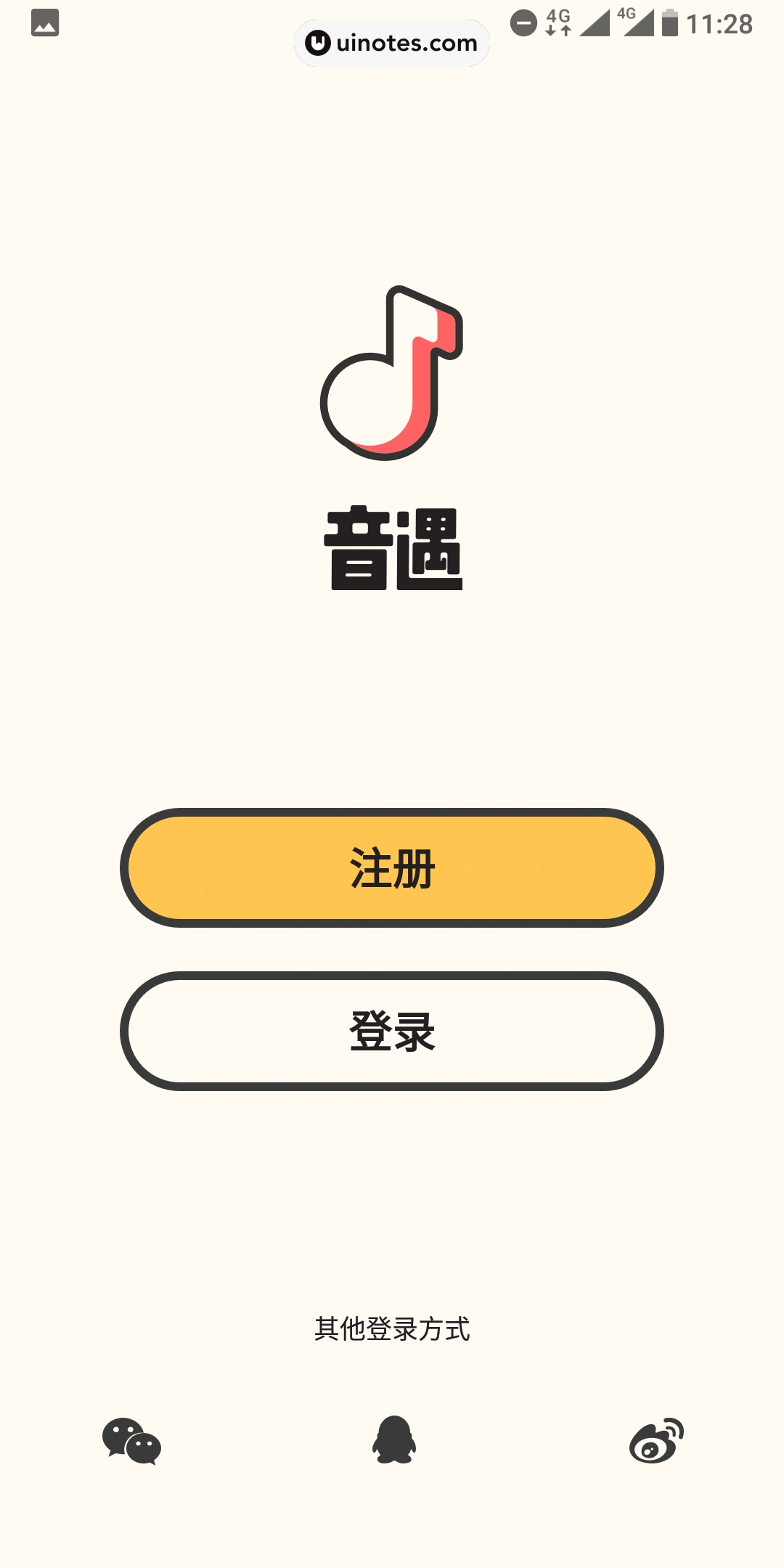The height and width of the screenshot is (1568, 784).
Task: Sign in using the QQ penguin icon
Action: [393, 1440]
